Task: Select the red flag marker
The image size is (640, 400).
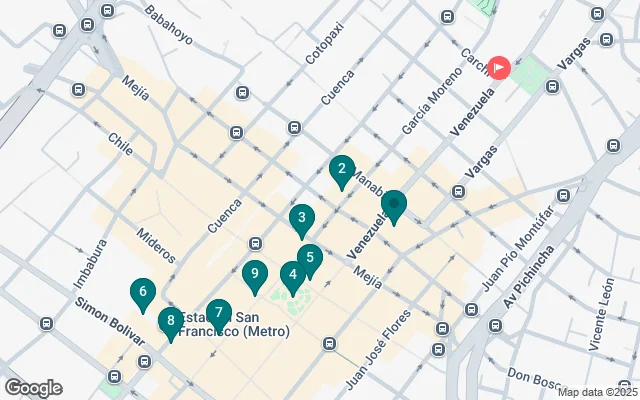Action: click(x=499, y=67)
